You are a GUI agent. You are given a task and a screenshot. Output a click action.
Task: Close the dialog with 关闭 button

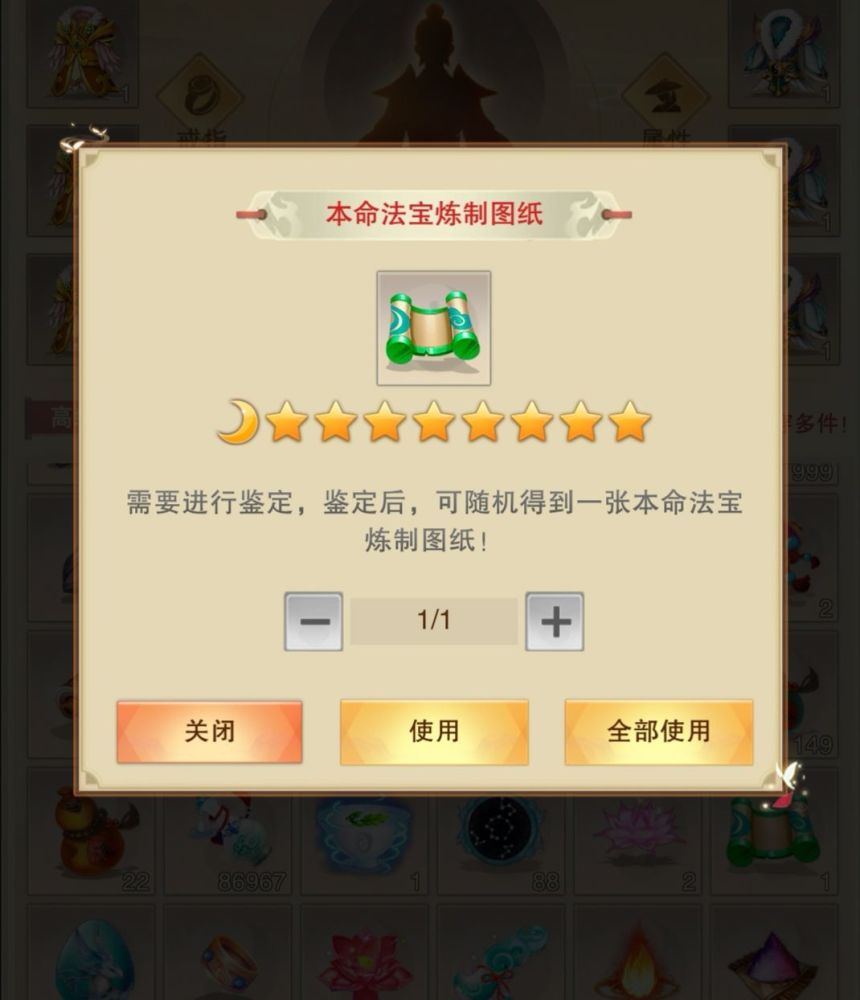tap(209, 731)
